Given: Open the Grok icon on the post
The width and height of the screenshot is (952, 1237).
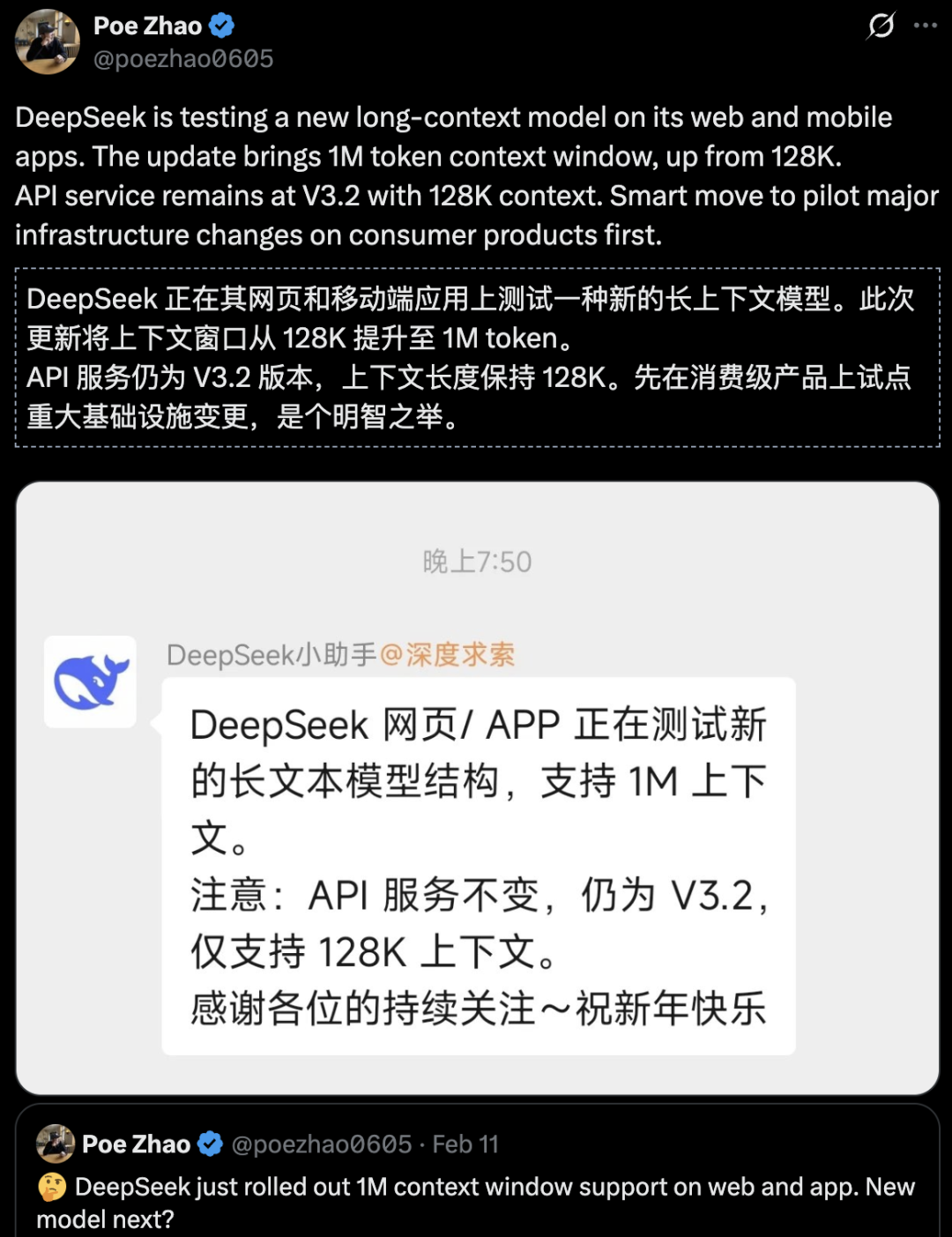Looking at the screenshot, I should click(x=881, y=26).
